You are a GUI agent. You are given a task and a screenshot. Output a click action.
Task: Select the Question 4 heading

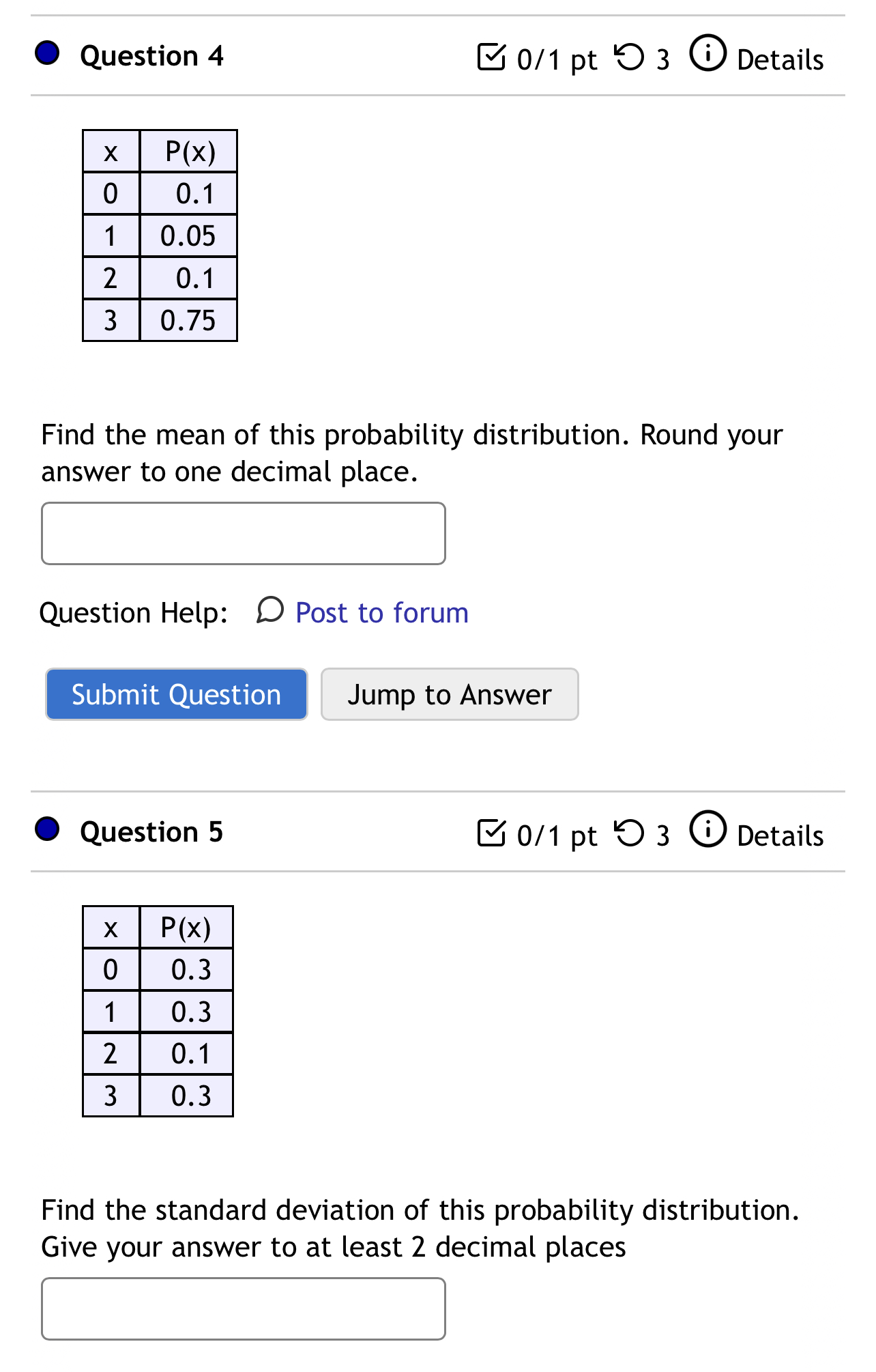pyautogui.click(x=151, y=55)
